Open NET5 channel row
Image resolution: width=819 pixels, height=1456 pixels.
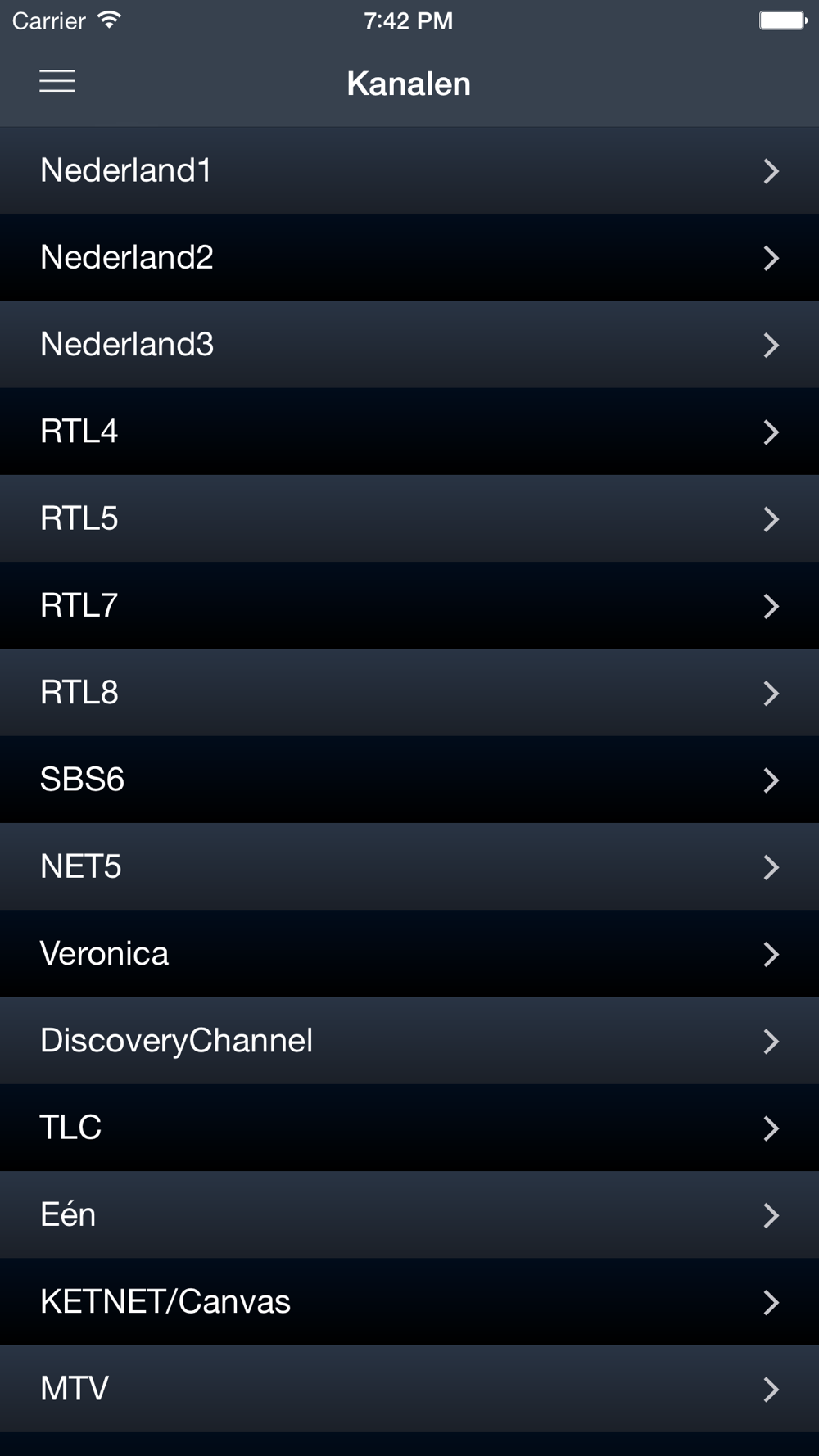(409, 866)
